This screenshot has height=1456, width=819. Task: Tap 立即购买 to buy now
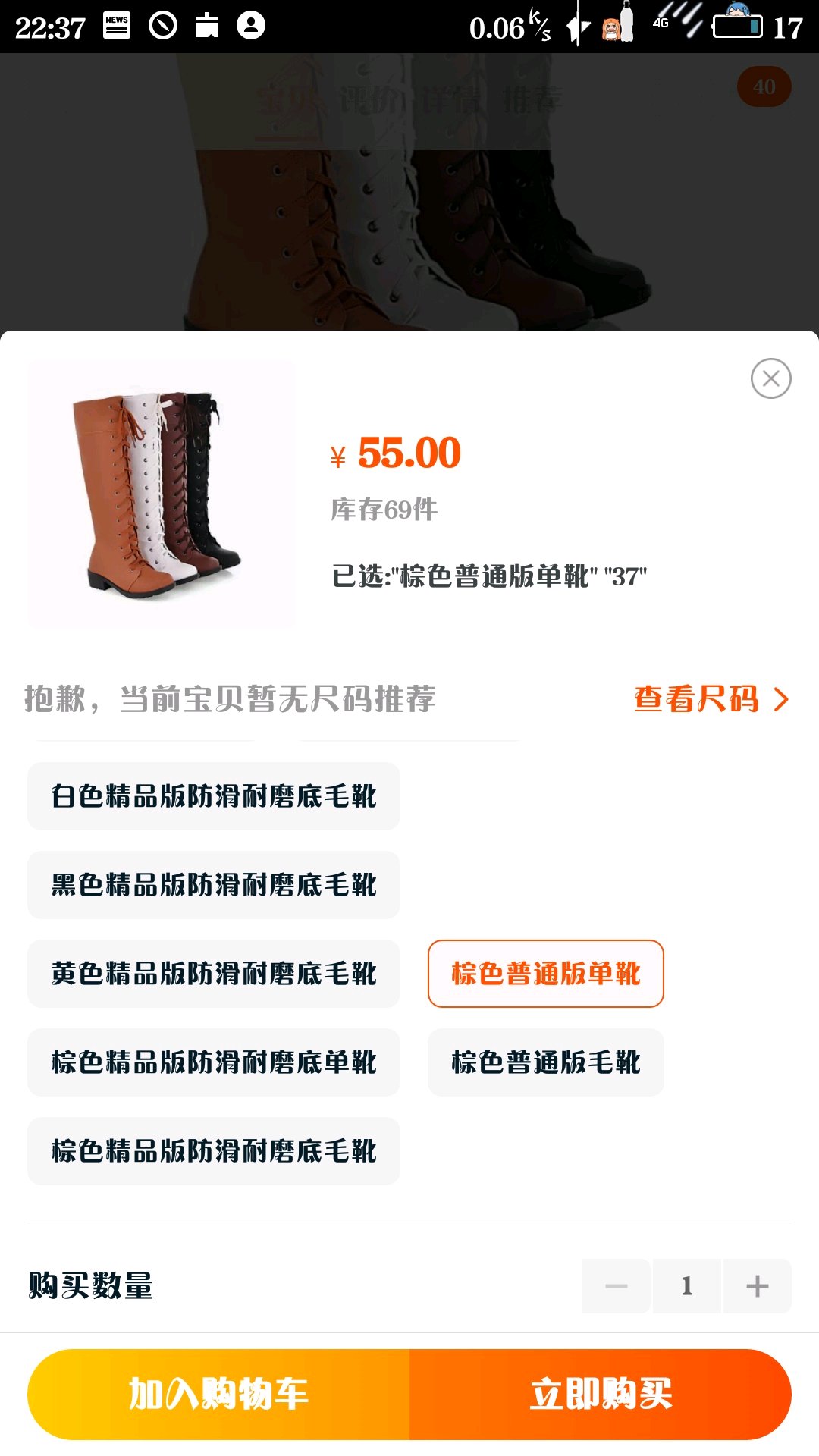coord(601,1394)
